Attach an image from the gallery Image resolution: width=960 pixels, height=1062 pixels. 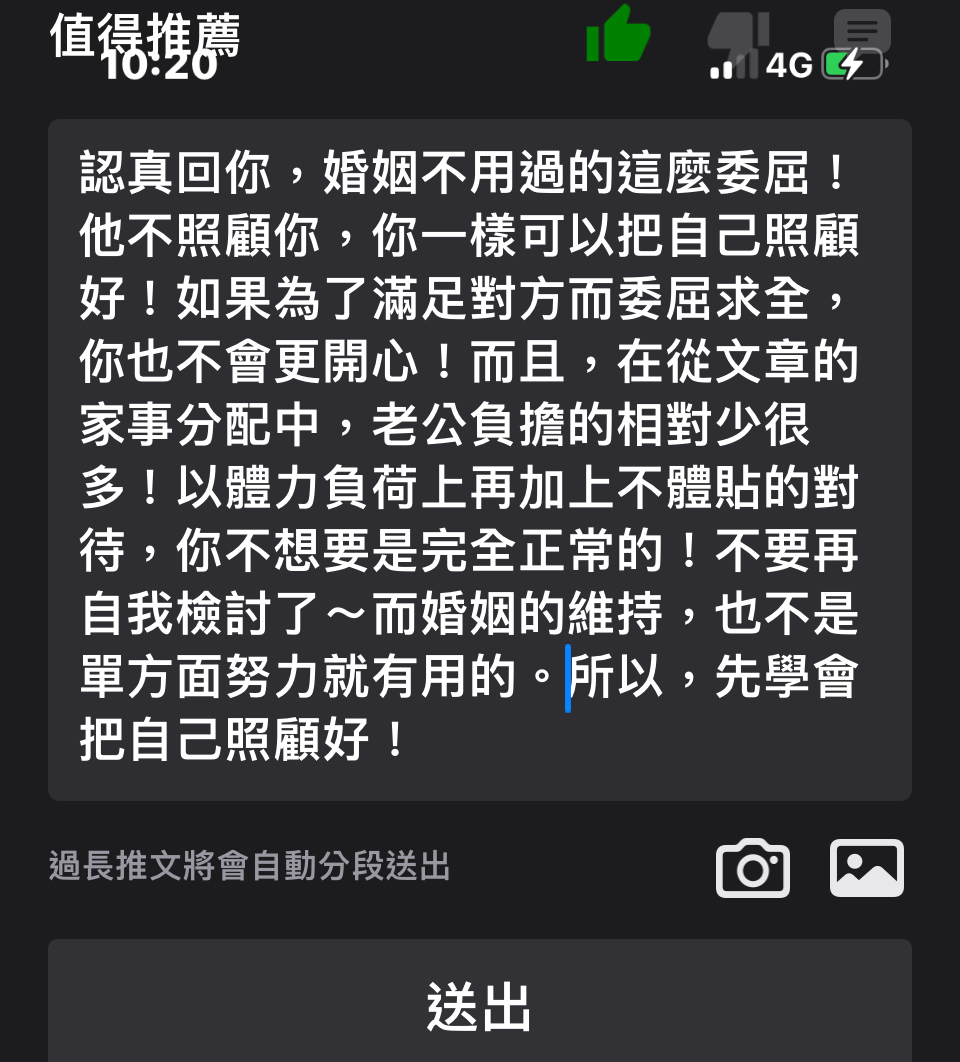pos(867,868)
